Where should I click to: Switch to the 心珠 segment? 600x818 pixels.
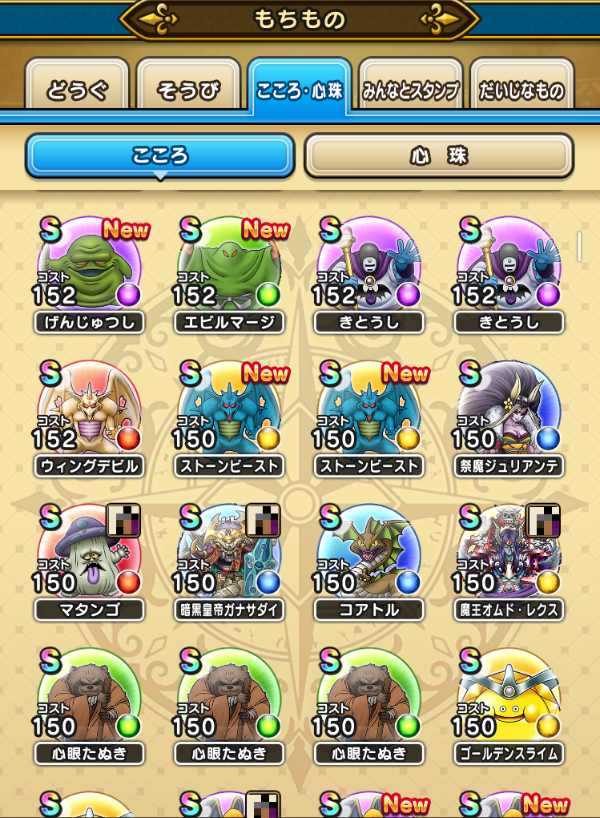click(439, 156)
